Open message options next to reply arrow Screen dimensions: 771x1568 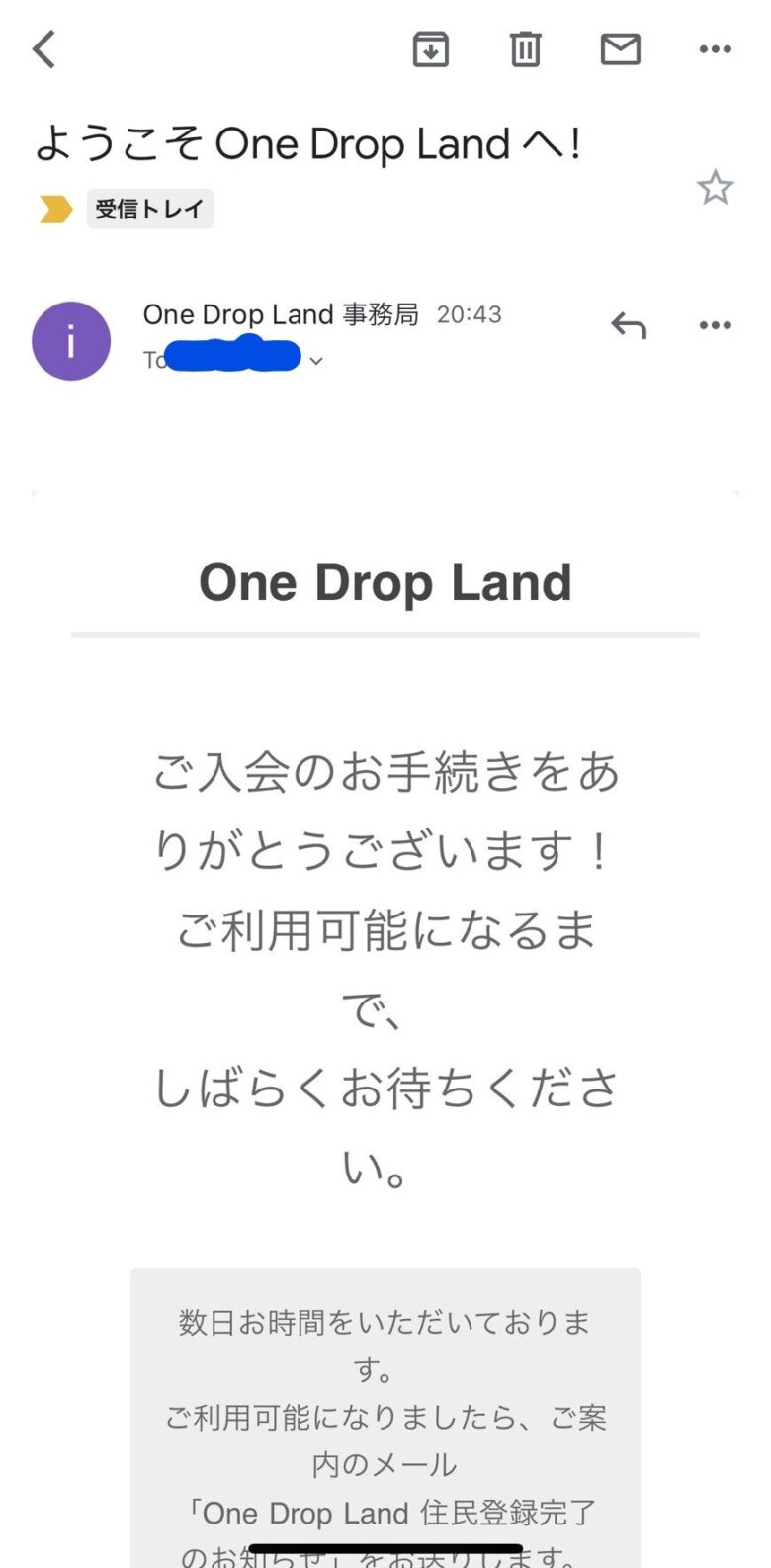point(715,325)
